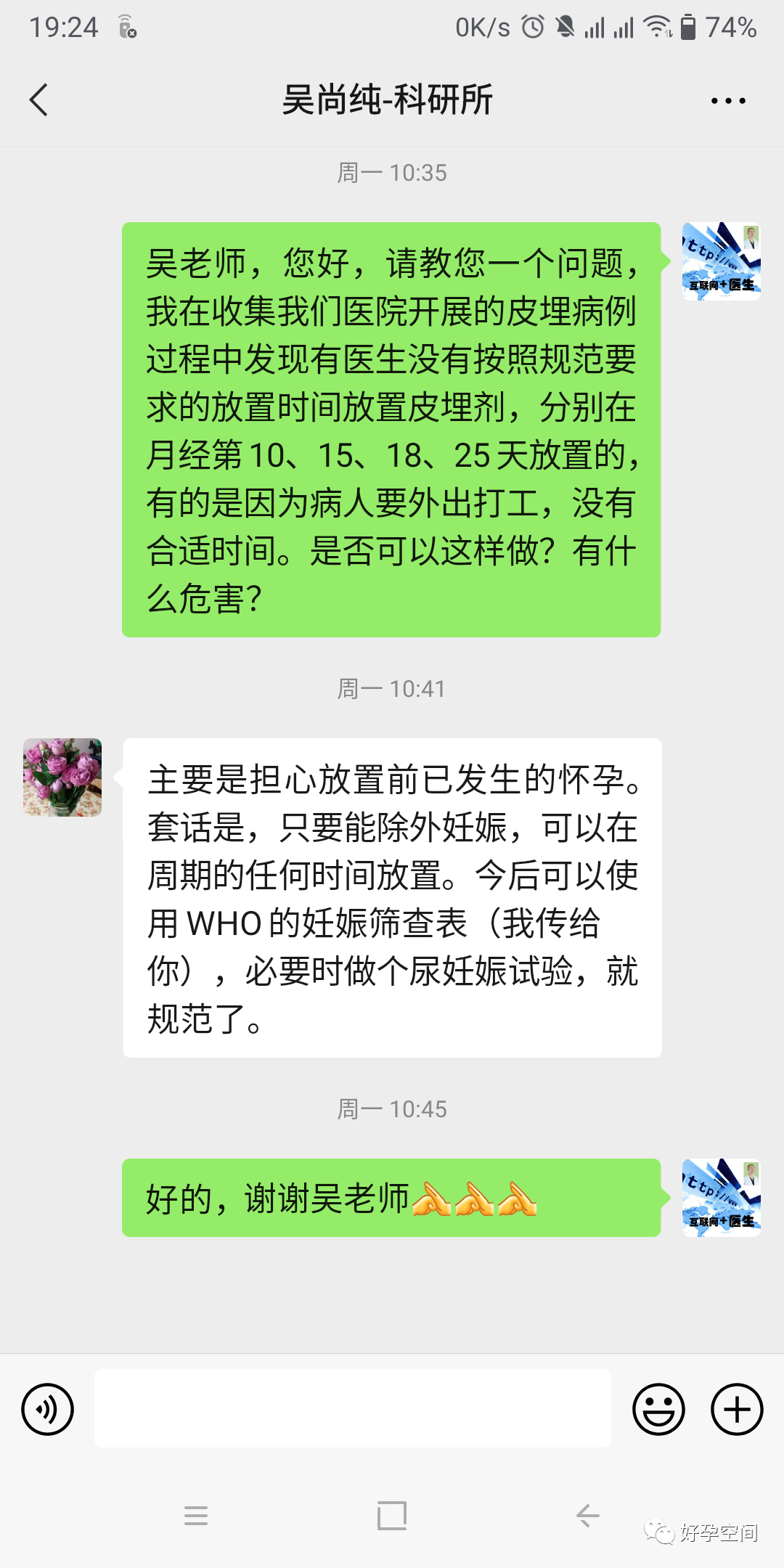Open the chat's three-dot overflow menu

tap(727, 101)
